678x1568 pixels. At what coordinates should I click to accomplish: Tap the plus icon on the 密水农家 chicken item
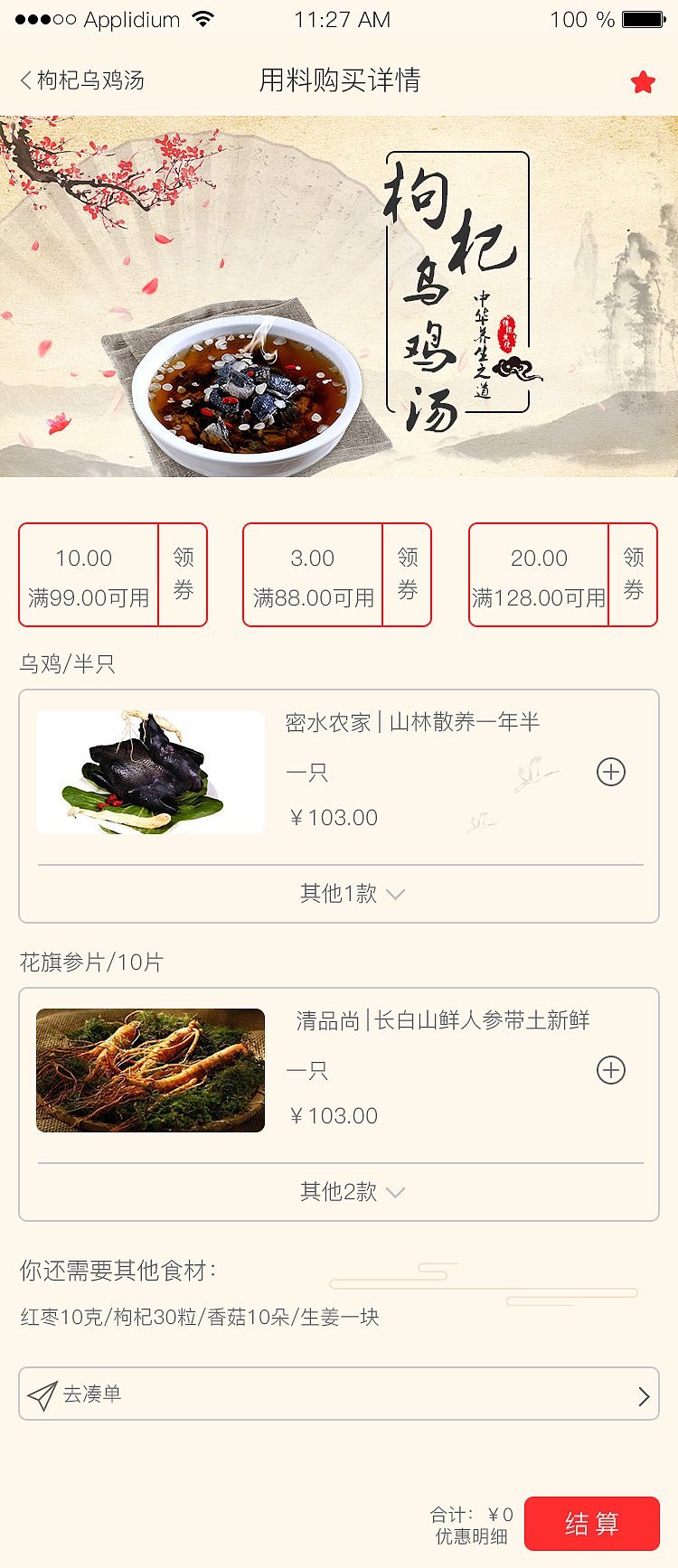tap(611, 773)
